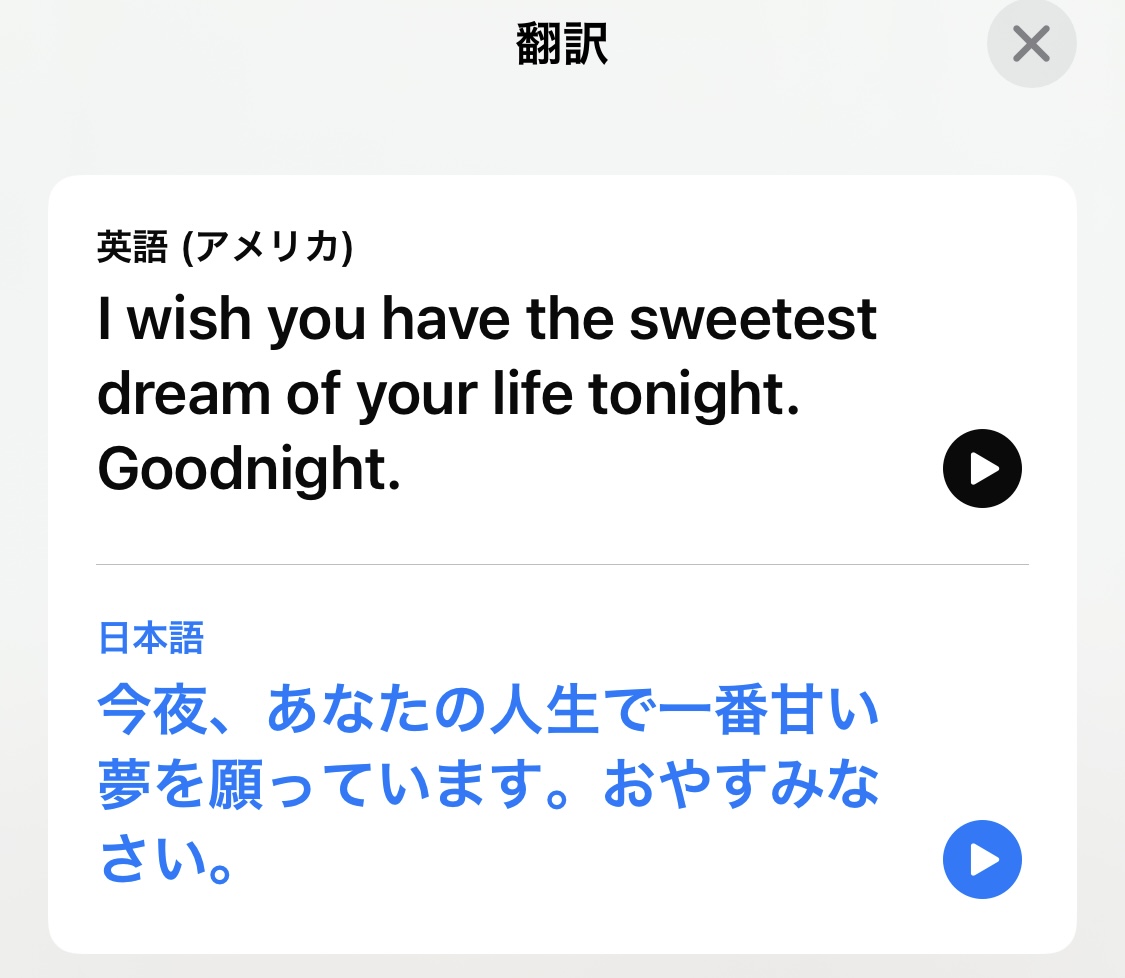This screenshot has width=1125, height=978.
Task: Play the Japanese translation audio
Action: tap(982, 860)
